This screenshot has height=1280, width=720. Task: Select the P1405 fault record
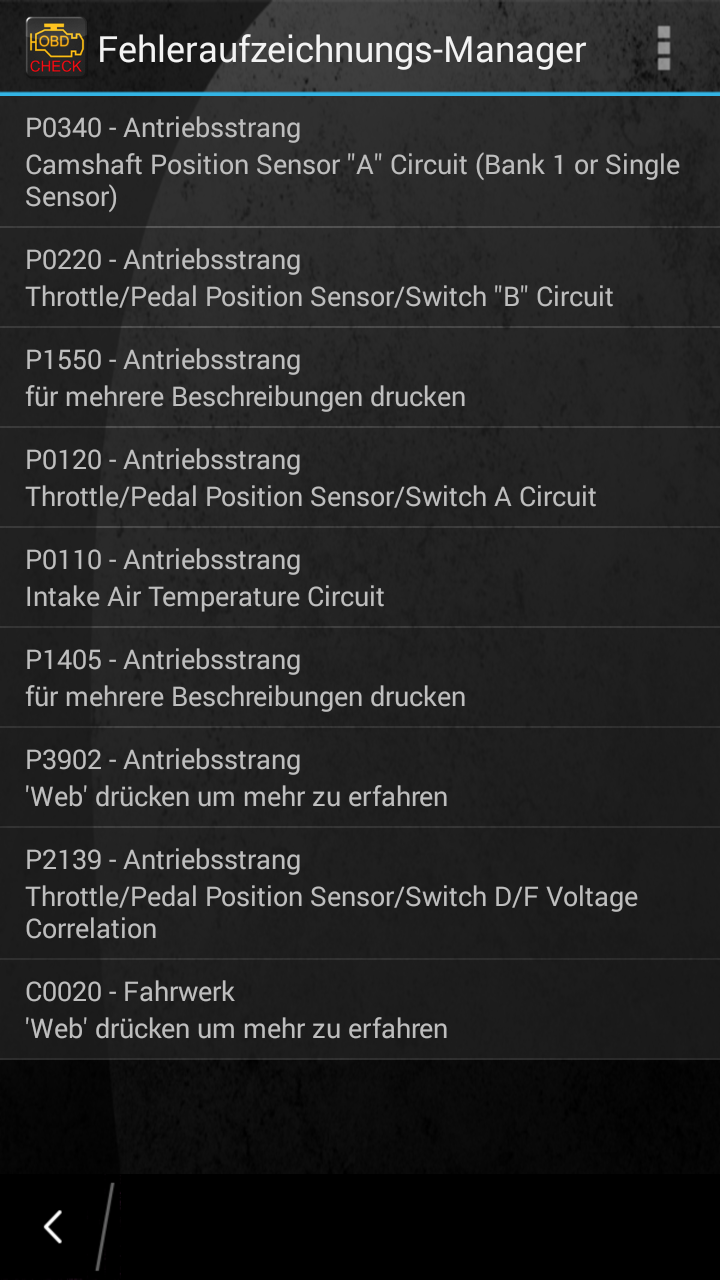pyautogui.click(x=360, y=678)
